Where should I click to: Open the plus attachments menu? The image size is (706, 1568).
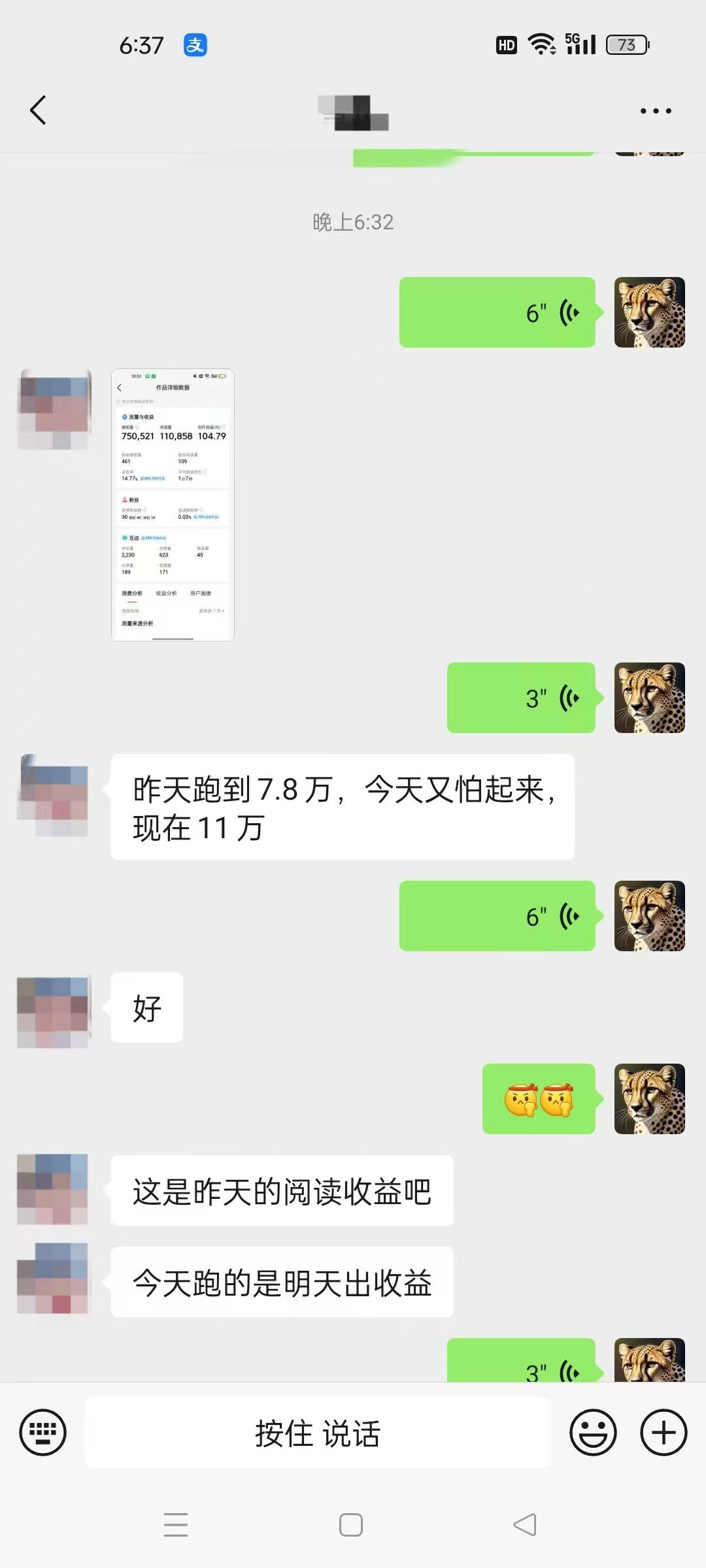(x=664, y=1432)
